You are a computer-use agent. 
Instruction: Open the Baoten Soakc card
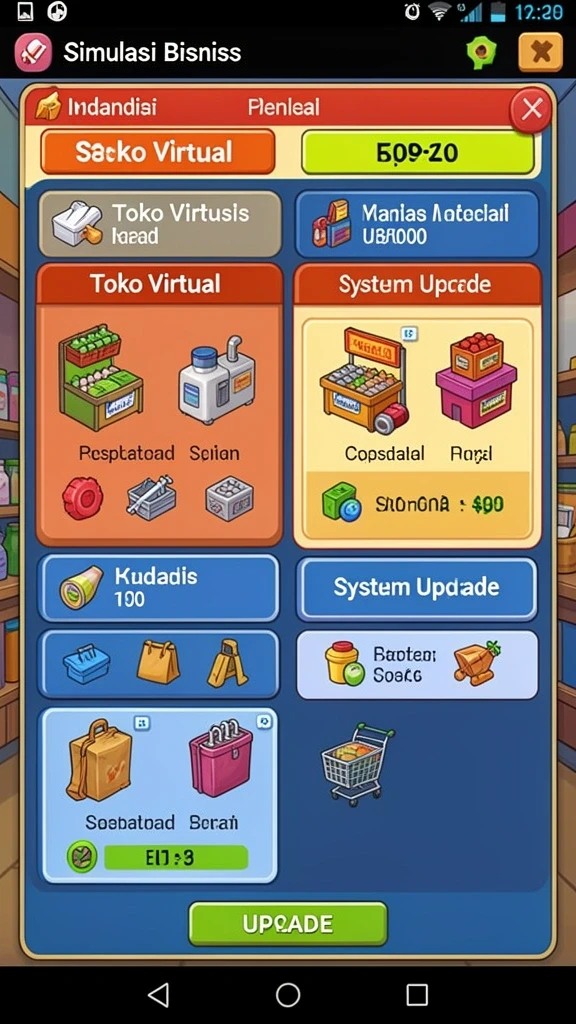coord(417,665)
